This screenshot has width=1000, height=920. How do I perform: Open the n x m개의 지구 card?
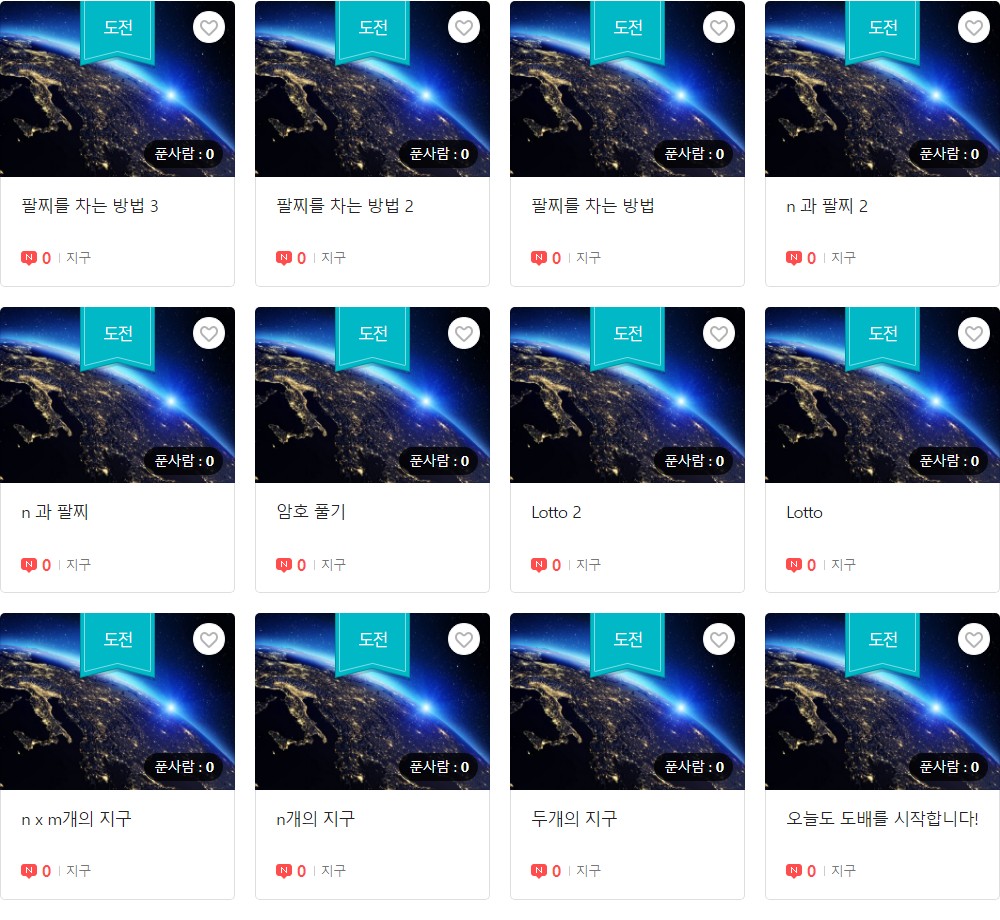(x=77, y=819)
